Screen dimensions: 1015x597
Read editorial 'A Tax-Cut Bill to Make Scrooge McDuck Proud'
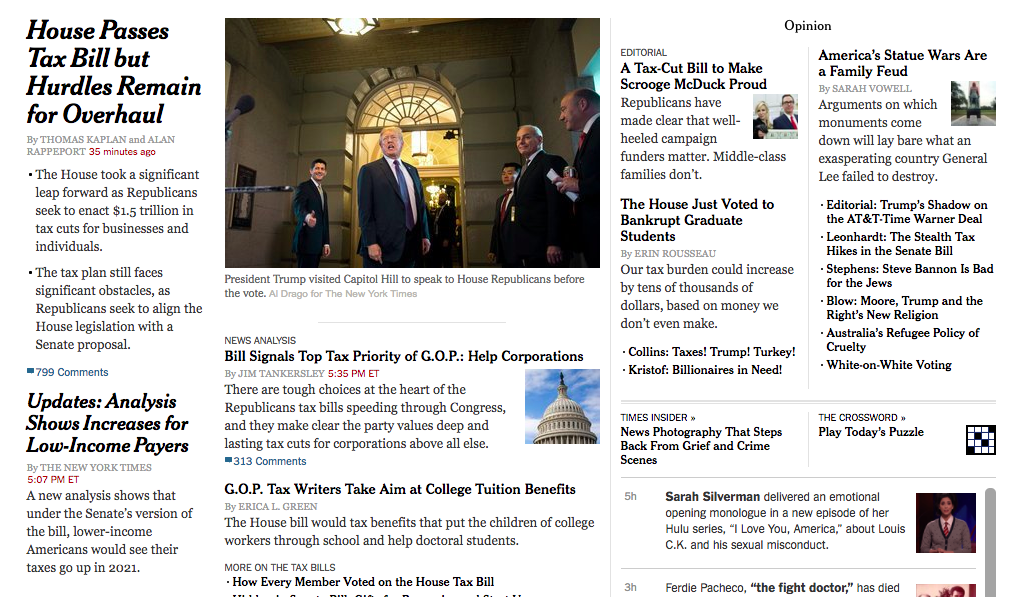coord(693,76)
